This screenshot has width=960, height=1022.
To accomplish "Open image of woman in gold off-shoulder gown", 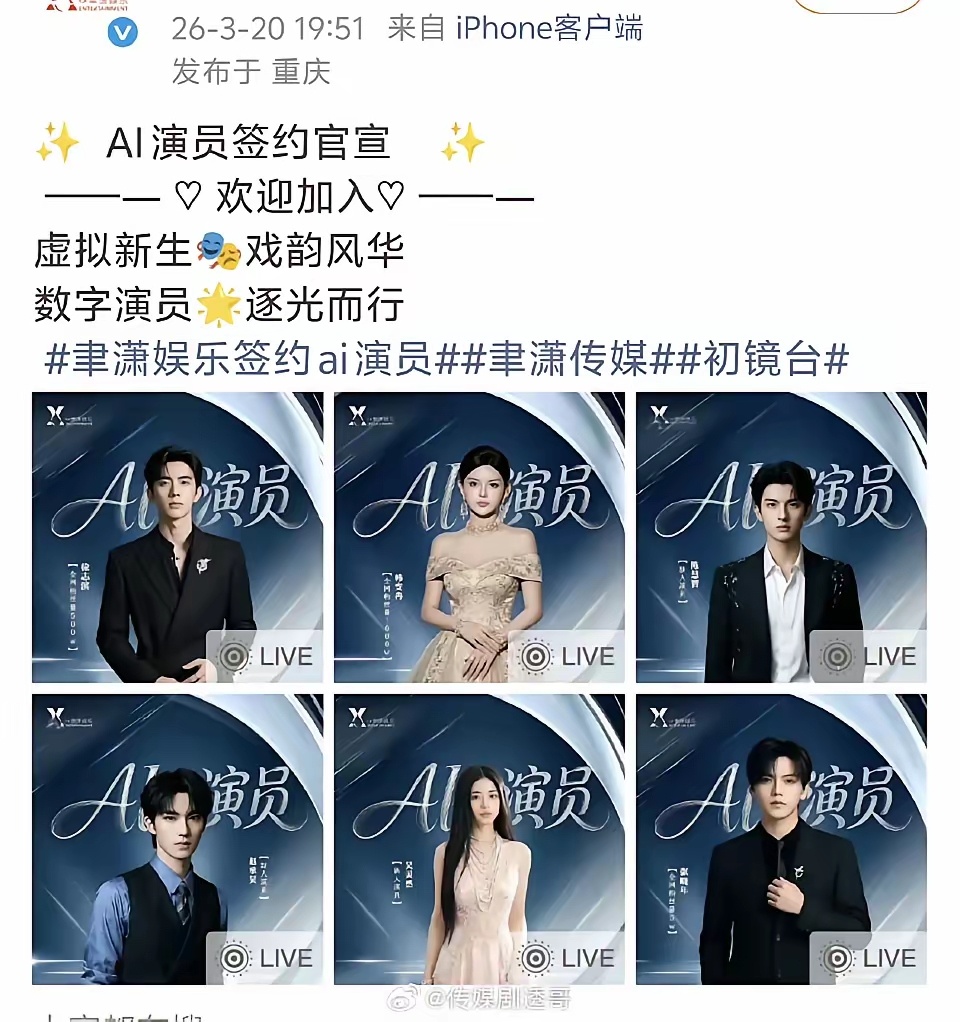I will coord(479,537).
